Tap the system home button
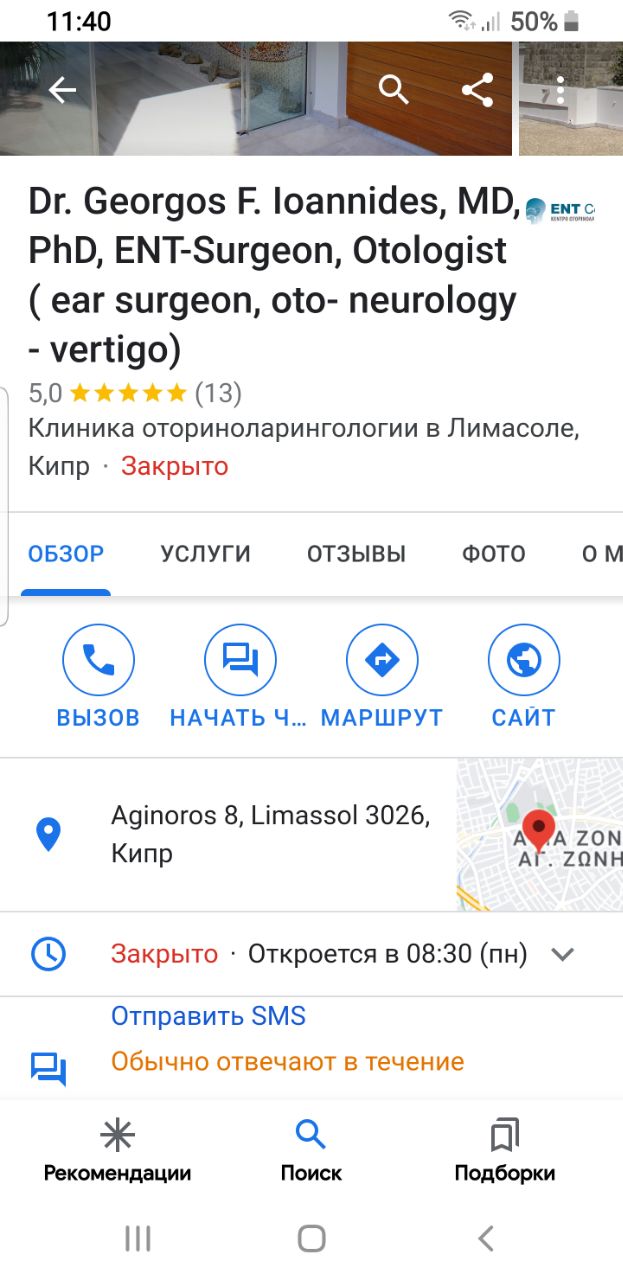Viewport: 623px width, 1280px height. (311, 1239)
